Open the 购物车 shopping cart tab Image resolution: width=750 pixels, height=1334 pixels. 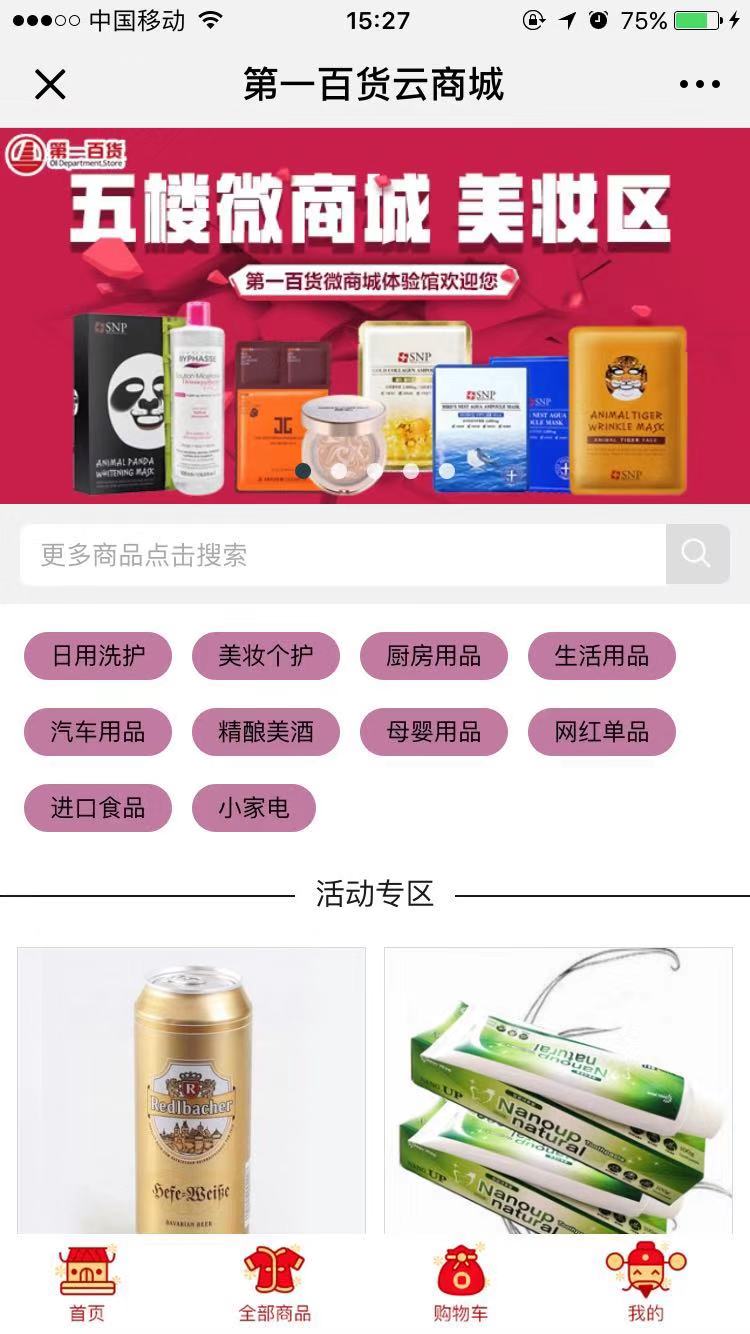[x=461, y=1285]
